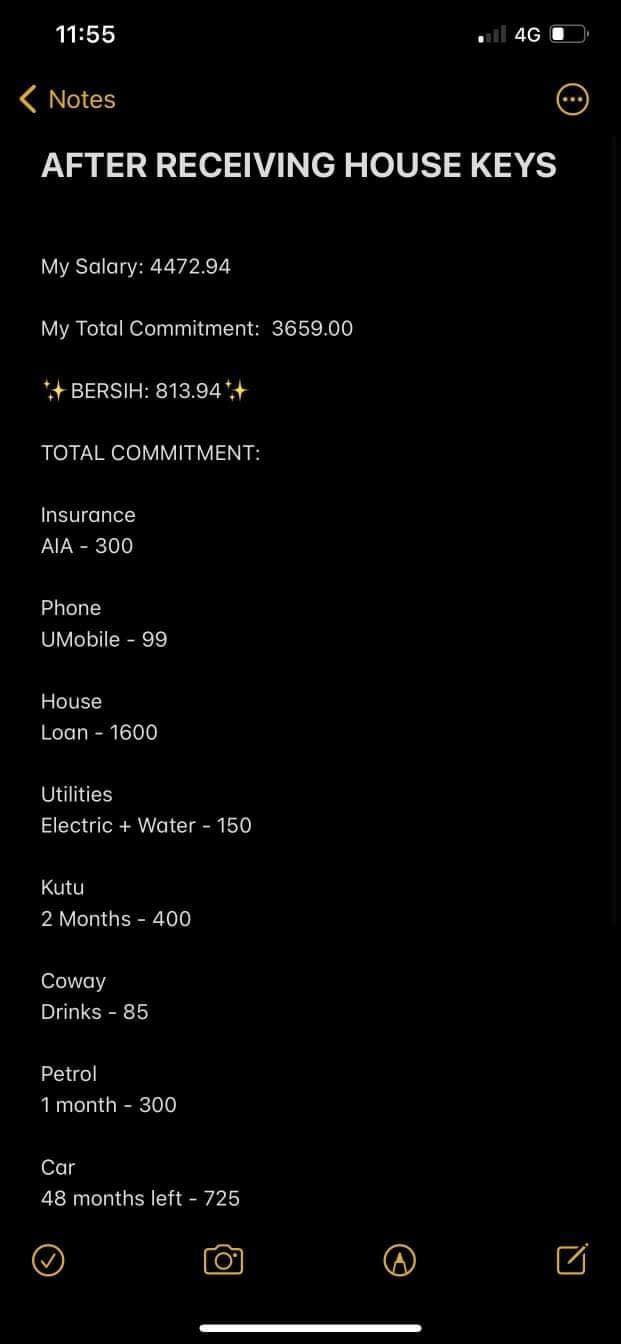Screen dimensions: 621x1344
Task: Compose a new note
Action: (572, 1259)
